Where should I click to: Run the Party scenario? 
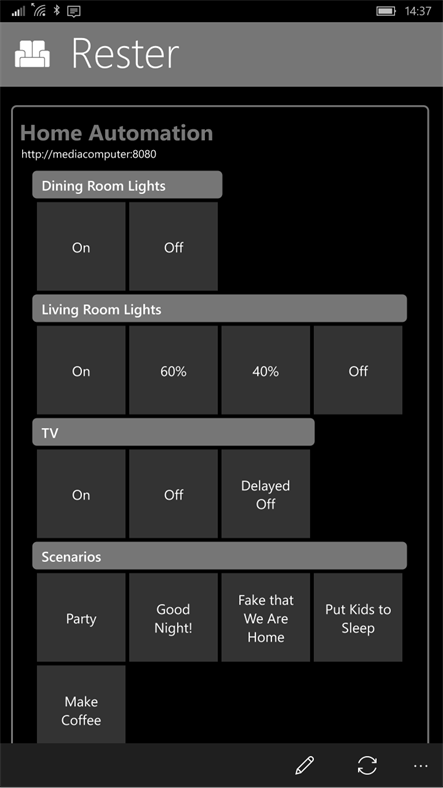click(81, 617)
